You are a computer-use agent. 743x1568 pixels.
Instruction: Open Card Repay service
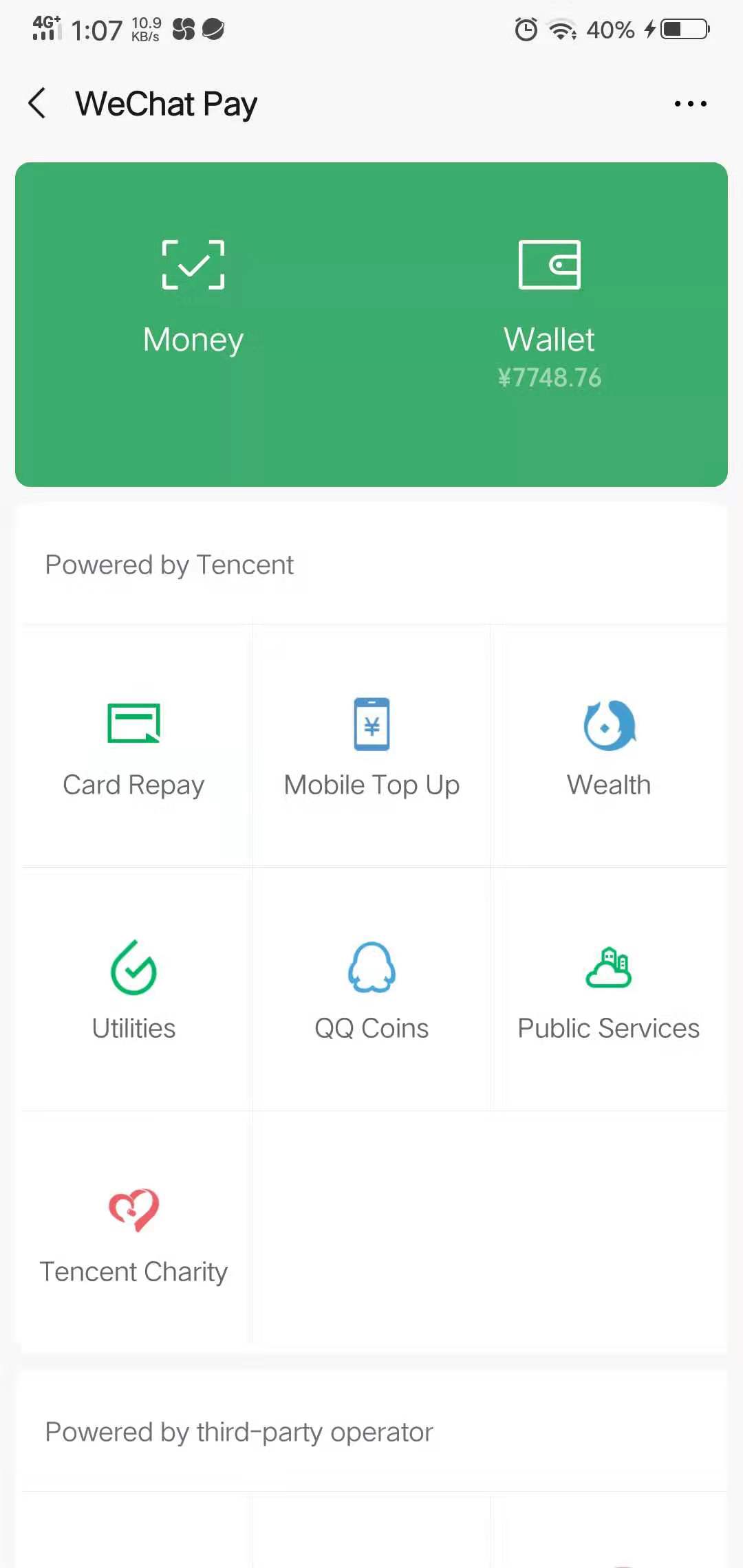(134, 747)
